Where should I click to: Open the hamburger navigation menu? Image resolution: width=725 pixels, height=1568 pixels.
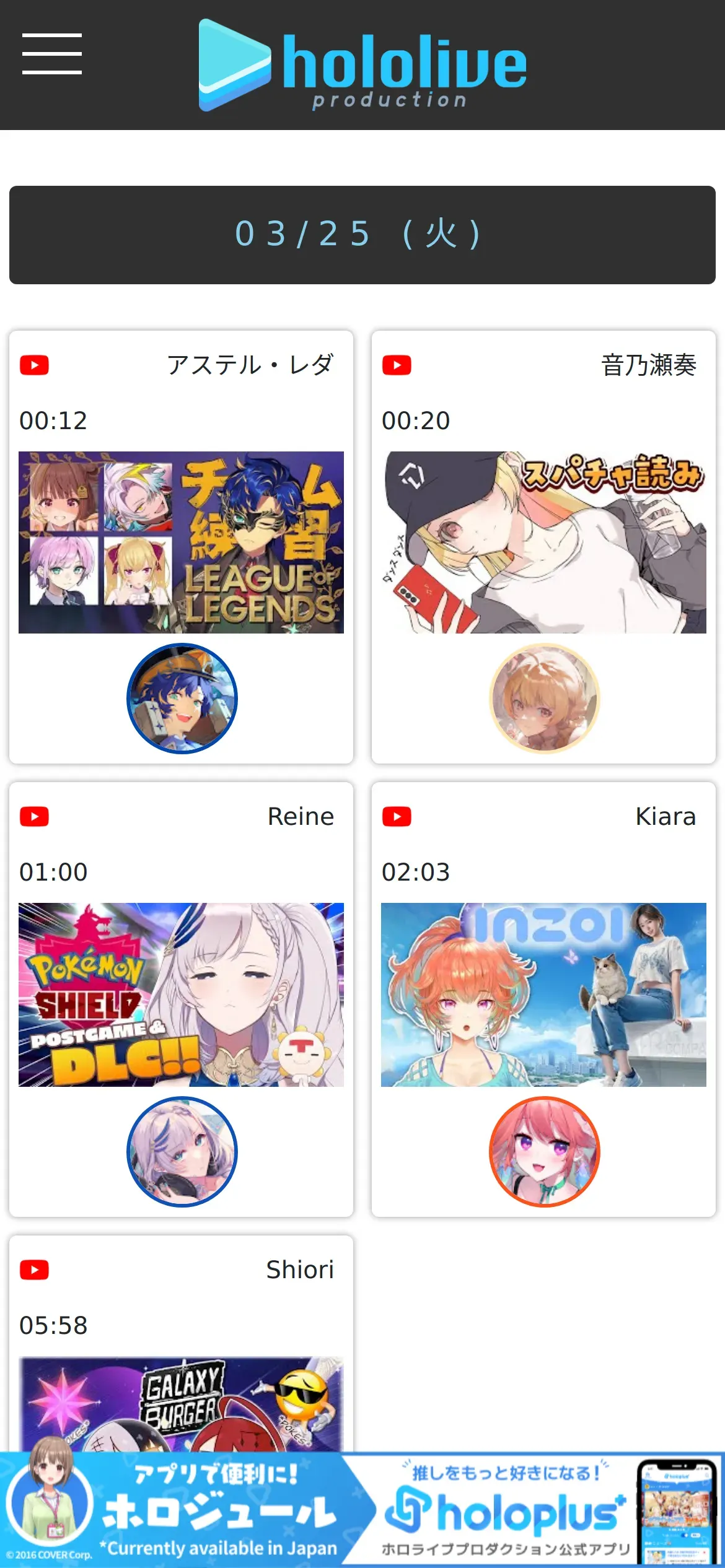click(52, 54)
